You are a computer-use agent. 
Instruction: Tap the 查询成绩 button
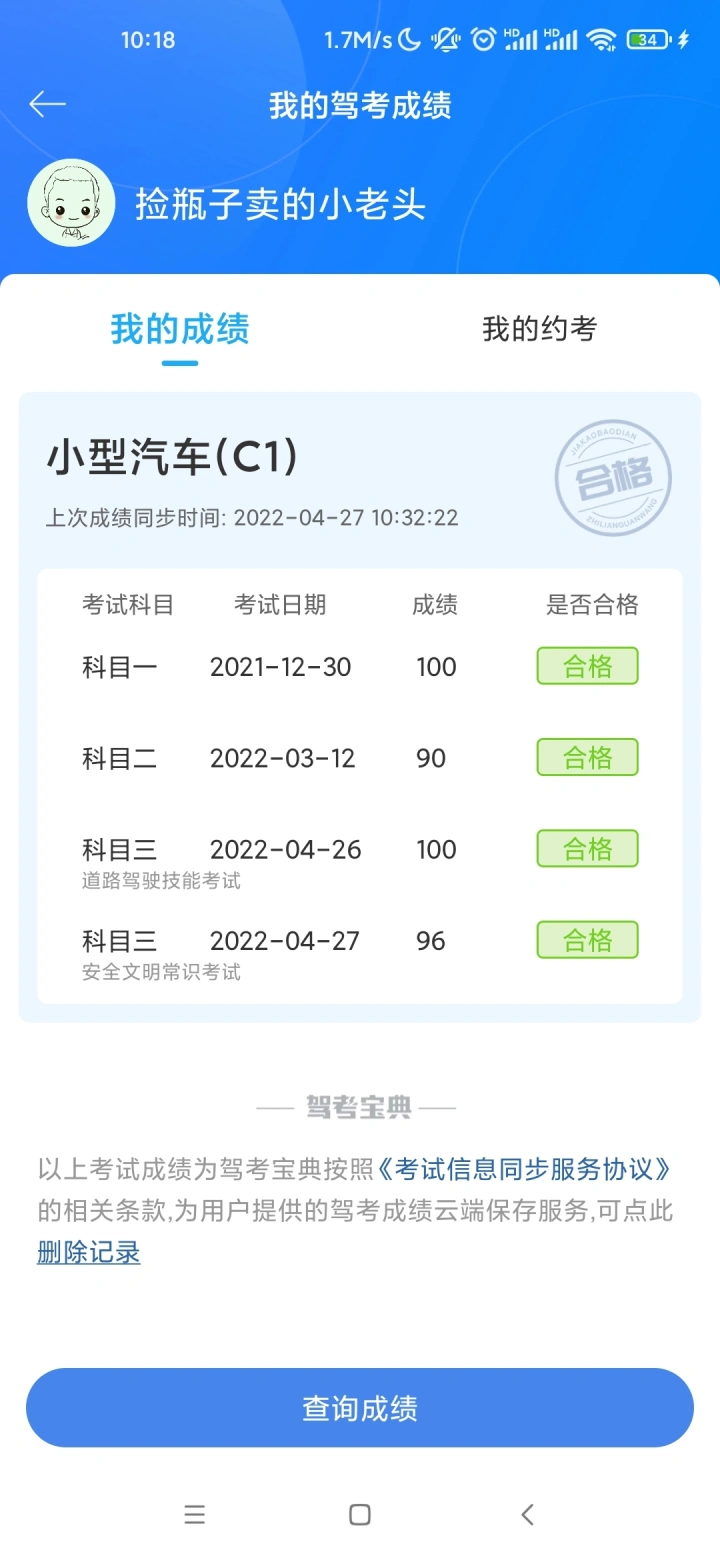coord(360,1408)
